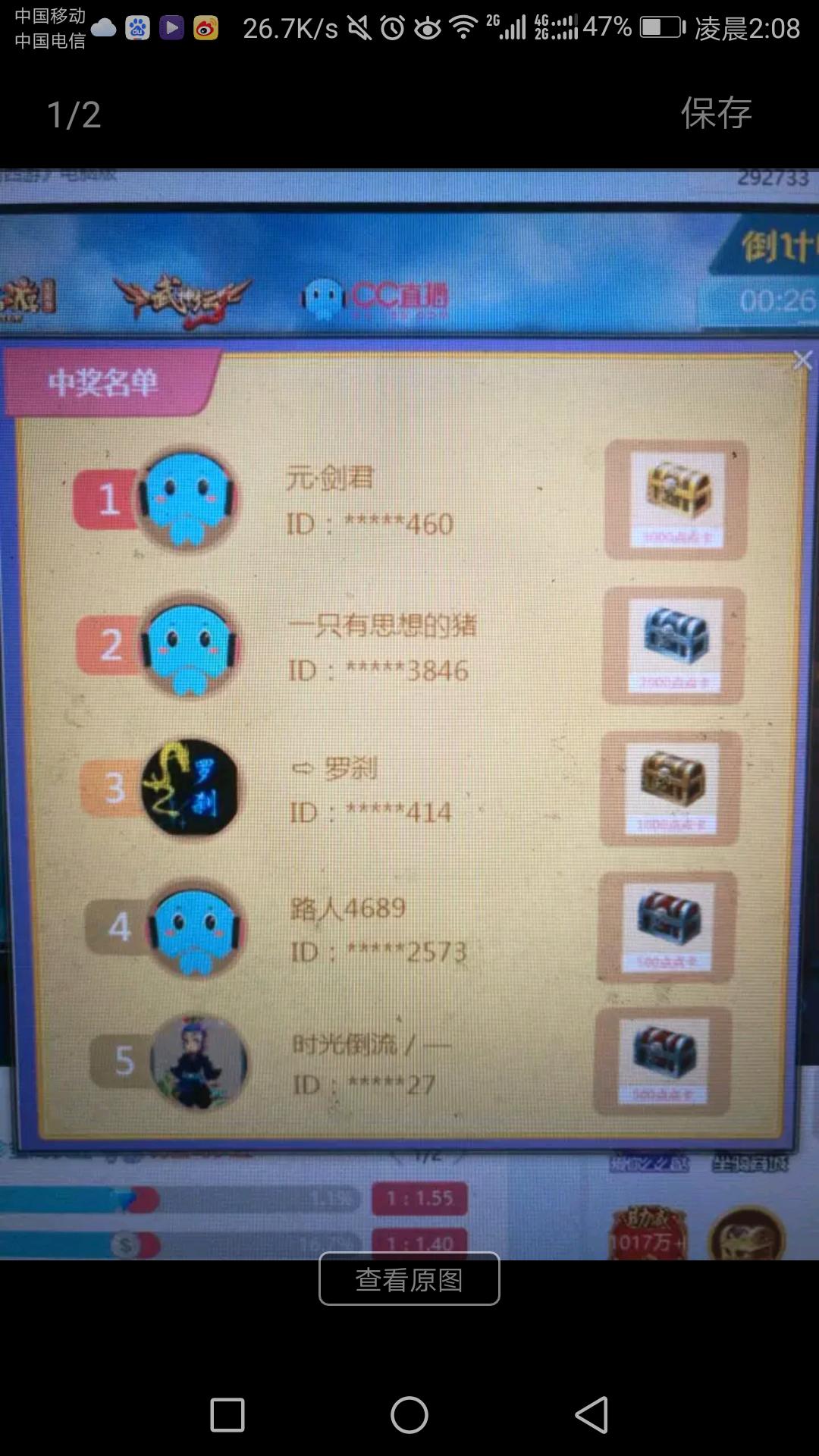The width and height of the screenshot is (819, 1456).
Task: Go to the home screen
Action: pyautogui.click(x=409, y=1415)
